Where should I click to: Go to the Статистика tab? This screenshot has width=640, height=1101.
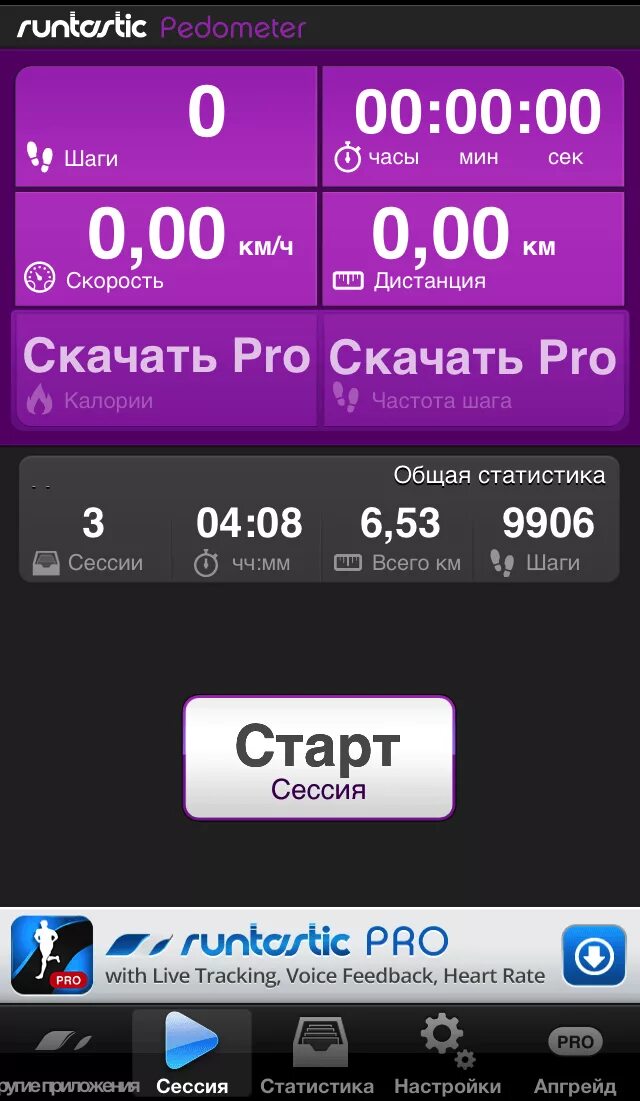click(x=317, y=1055)
